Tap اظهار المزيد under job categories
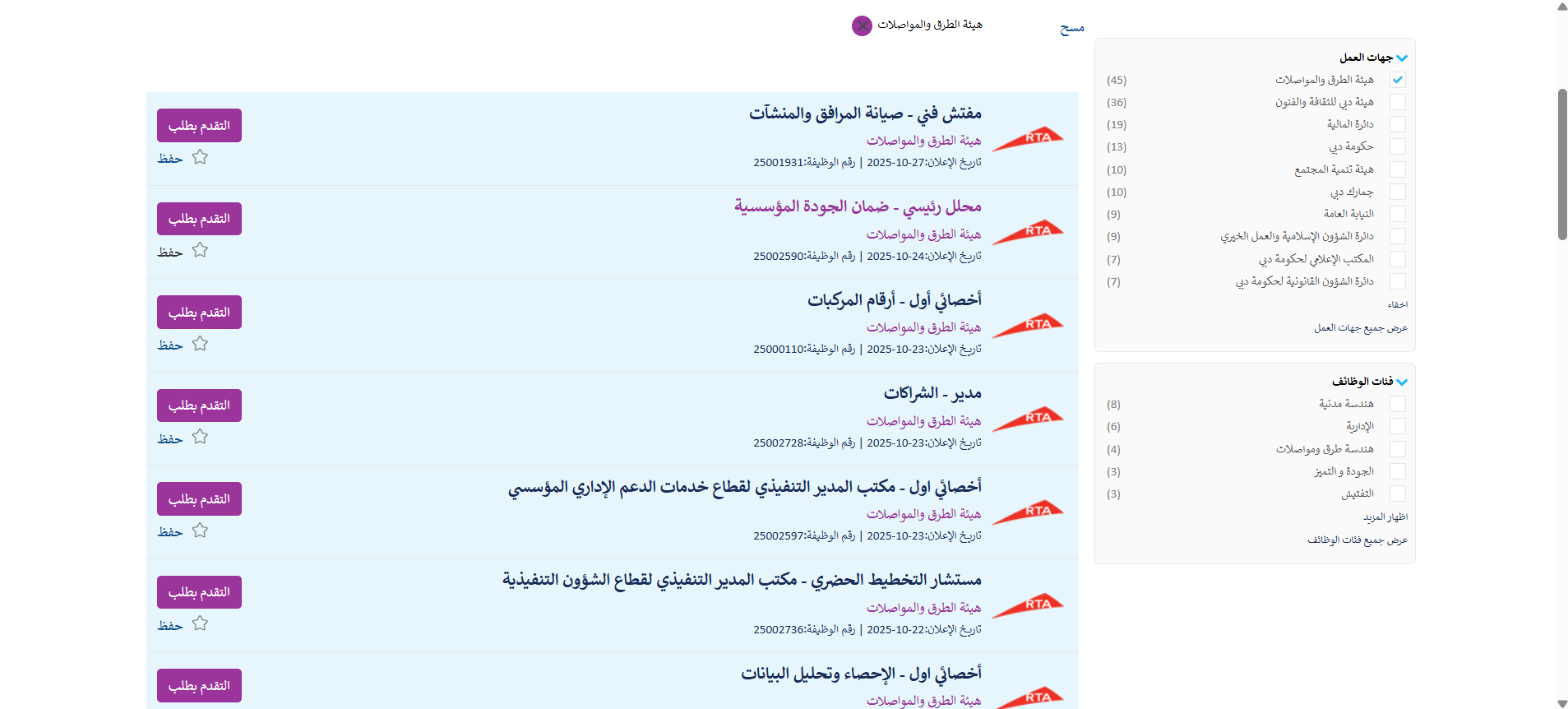The height and width of the screenshot is (709, 1568). pyautogui.click(x=1385, y=517)
